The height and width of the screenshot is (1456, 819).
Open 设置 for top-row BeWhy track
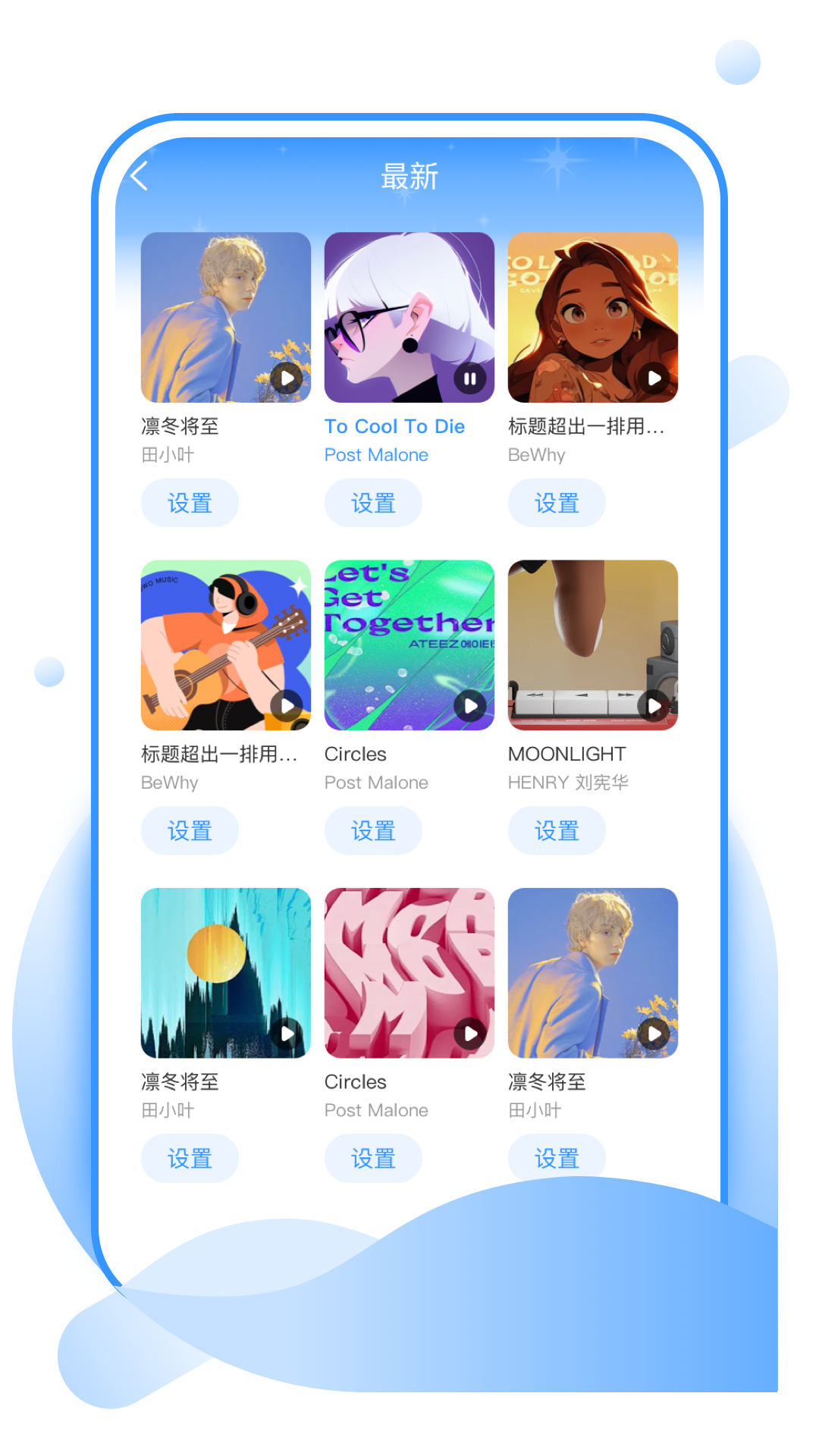coord(557,503)
